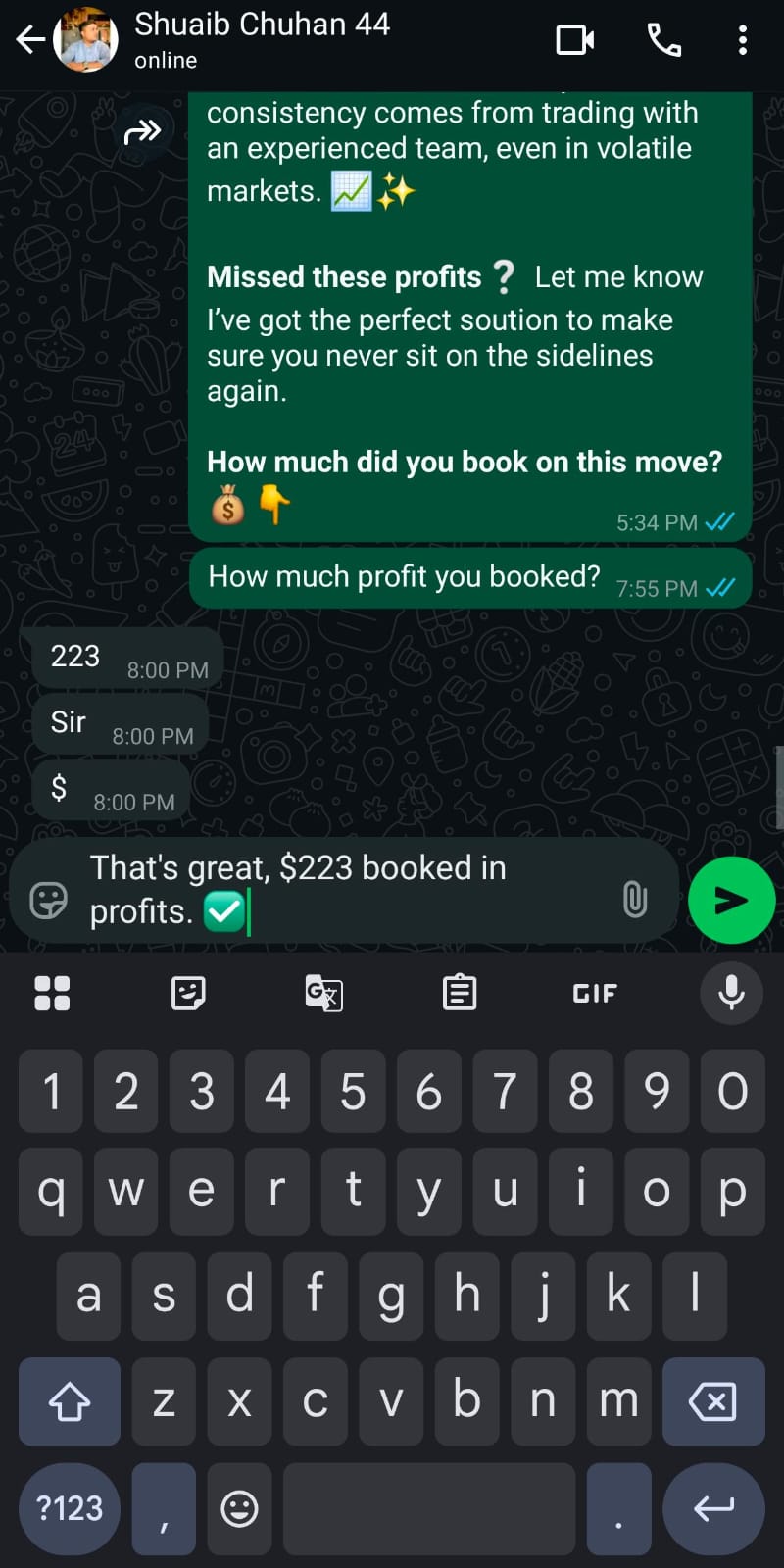The height and width of the screenshot is (1568, 784).
Task: Switch keyboard to ?123 symbols
Action: coord(69,1507)
